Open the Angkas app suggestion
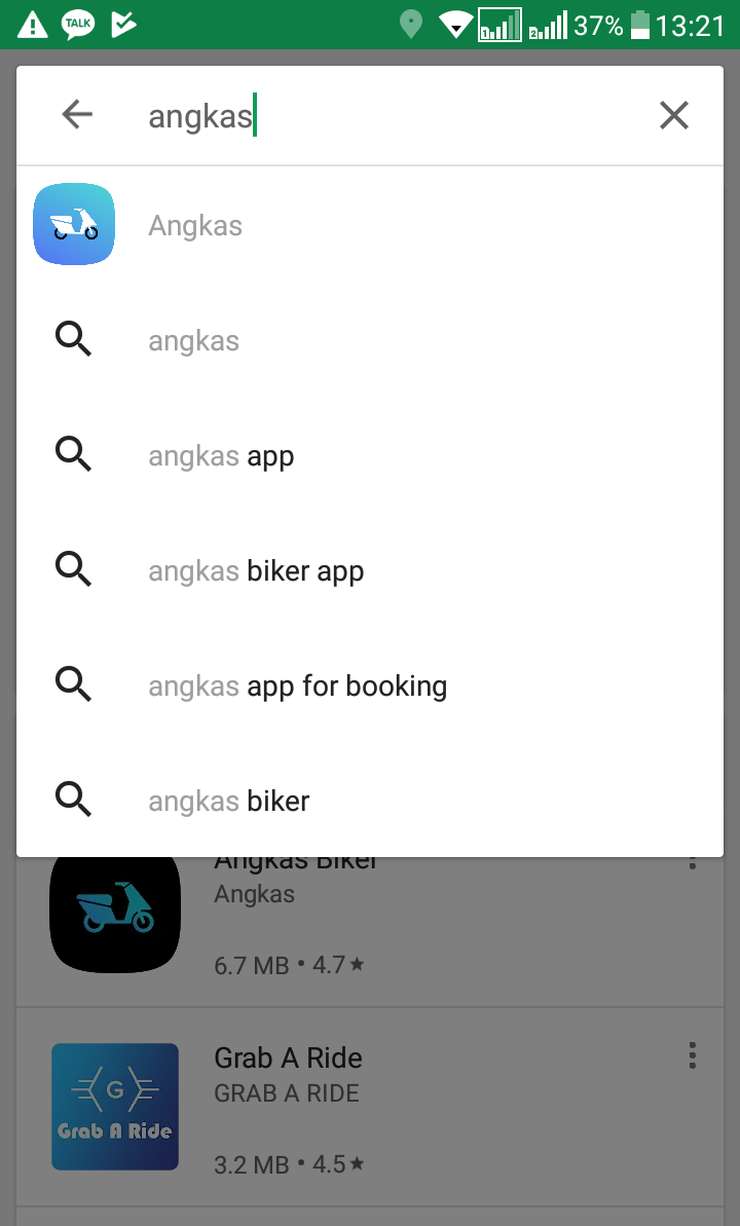Image resolution: width=740 pixels, height=1226 pixels. click(370, 225)
